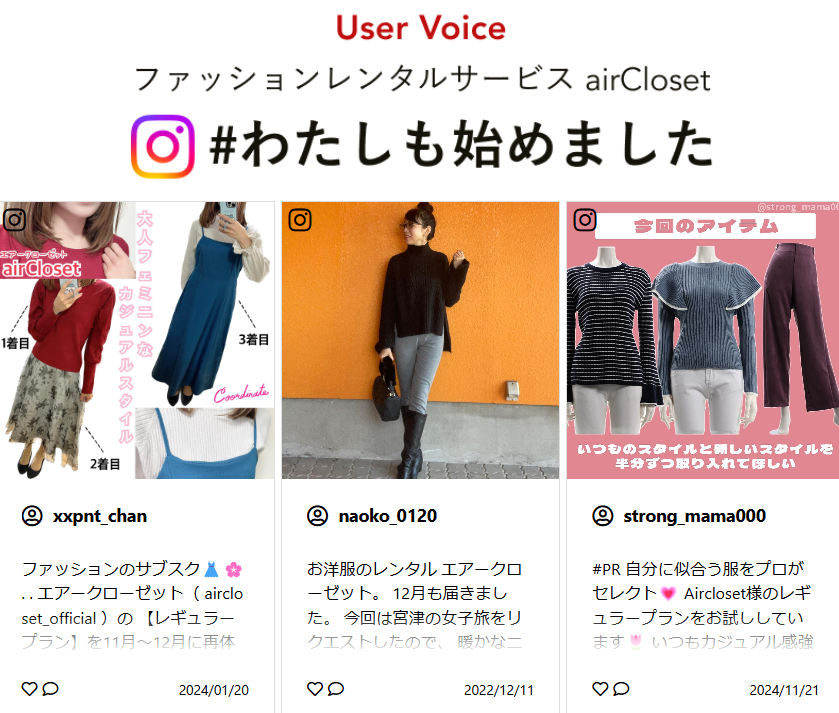Open comments on xxpnt_chan's post

coord(50,689)
